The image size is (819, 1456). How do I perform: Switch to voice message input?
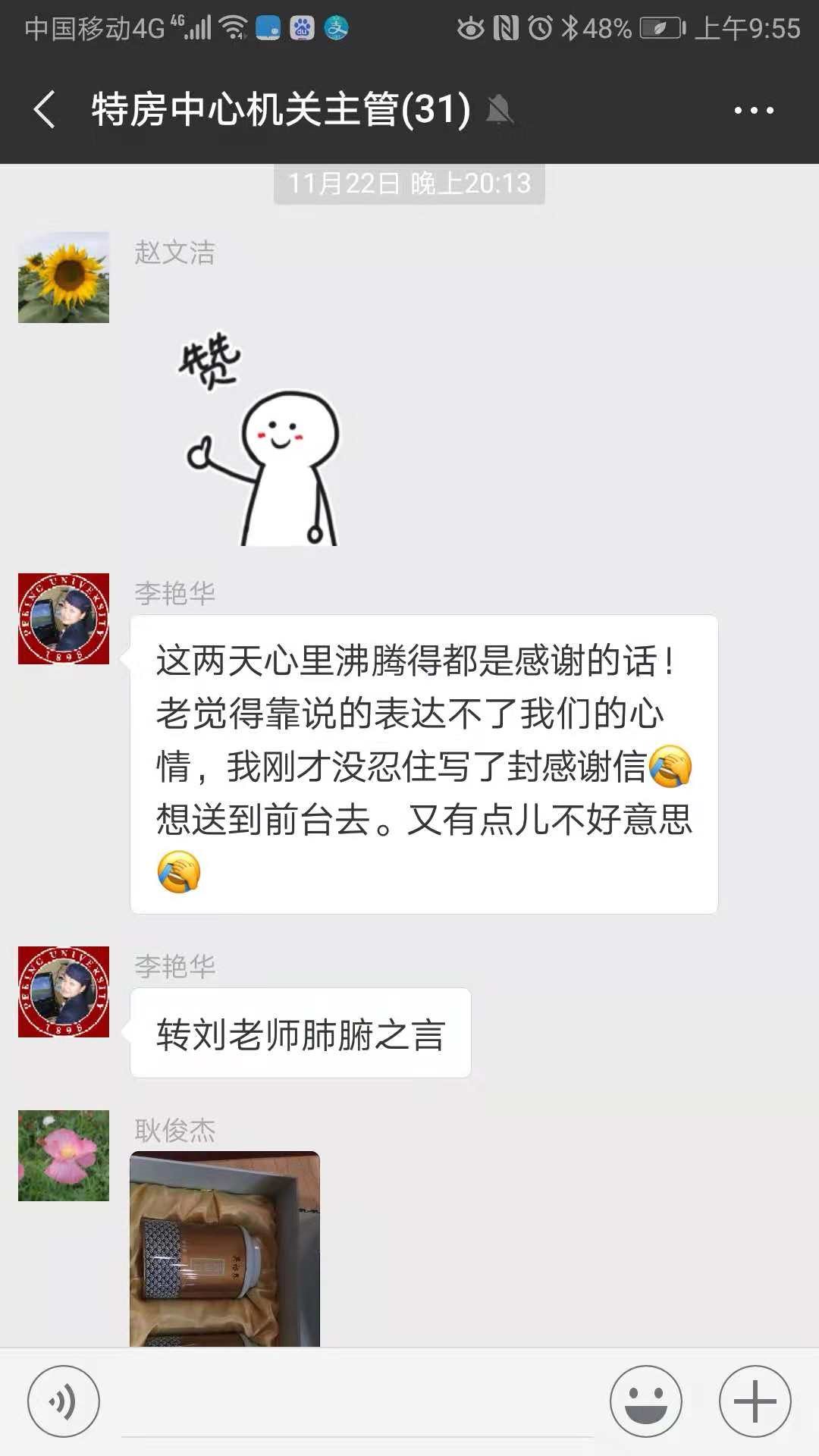64,1401
